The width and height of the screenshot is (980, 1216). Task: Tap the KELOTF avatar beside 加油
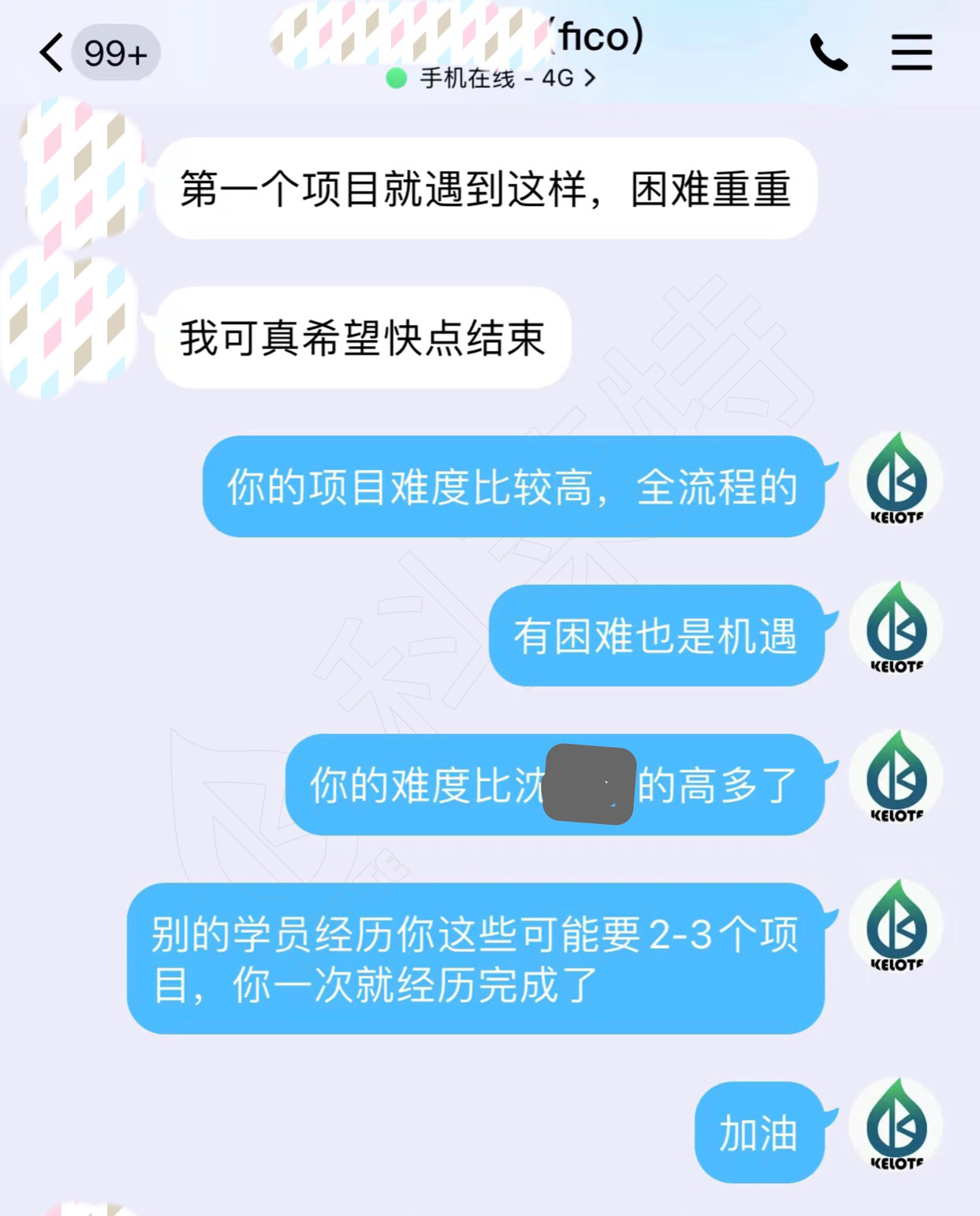click(x=896, y=1126)
